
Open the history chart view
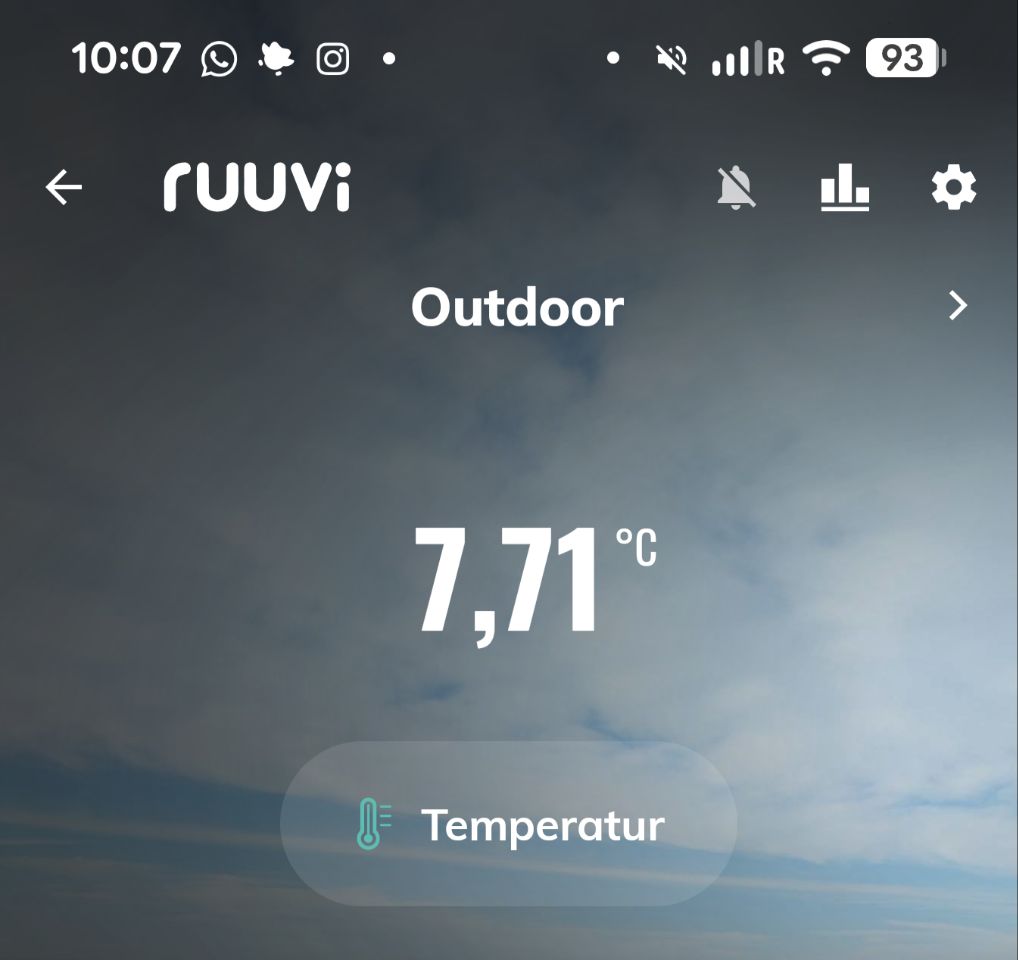pos(845,188)
